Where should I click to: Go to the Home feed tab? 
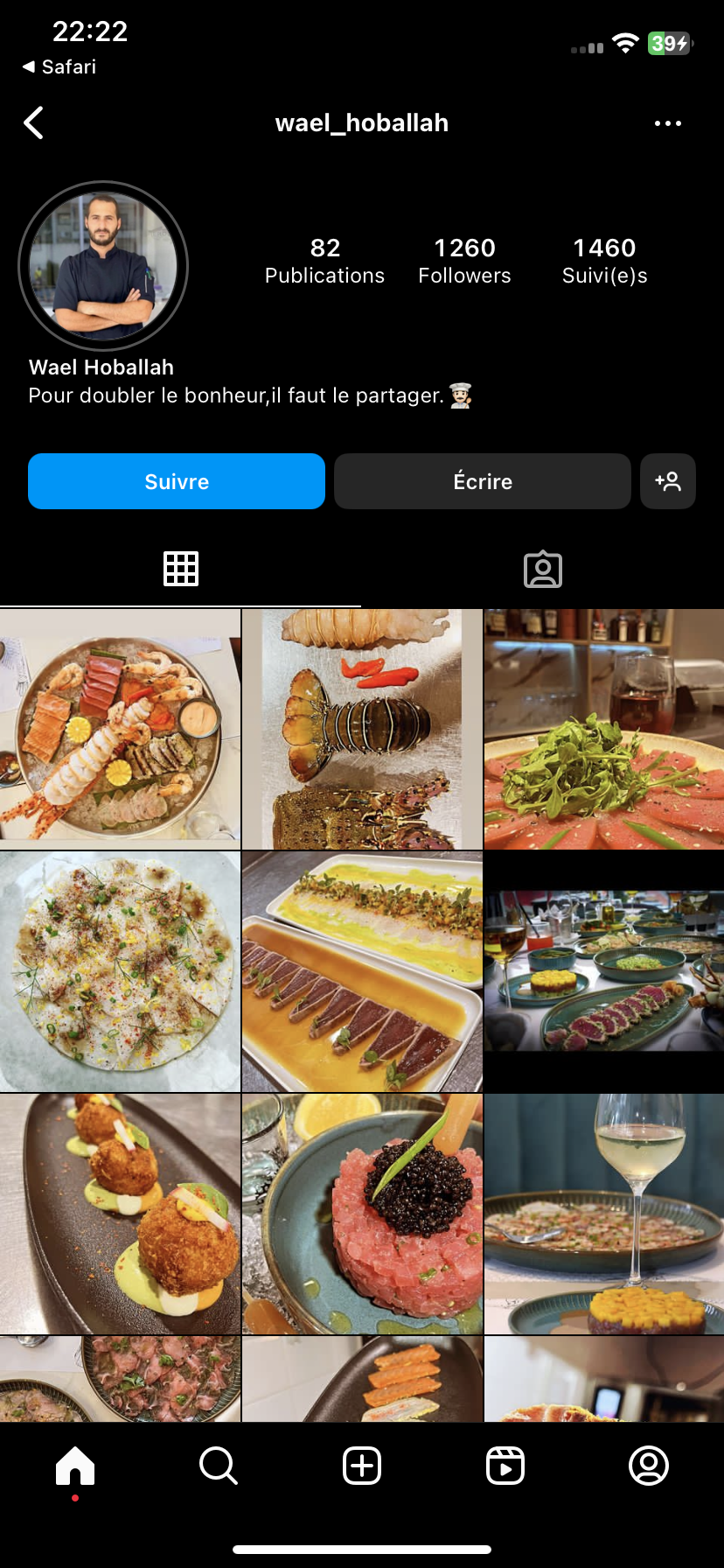(75, 1466)
